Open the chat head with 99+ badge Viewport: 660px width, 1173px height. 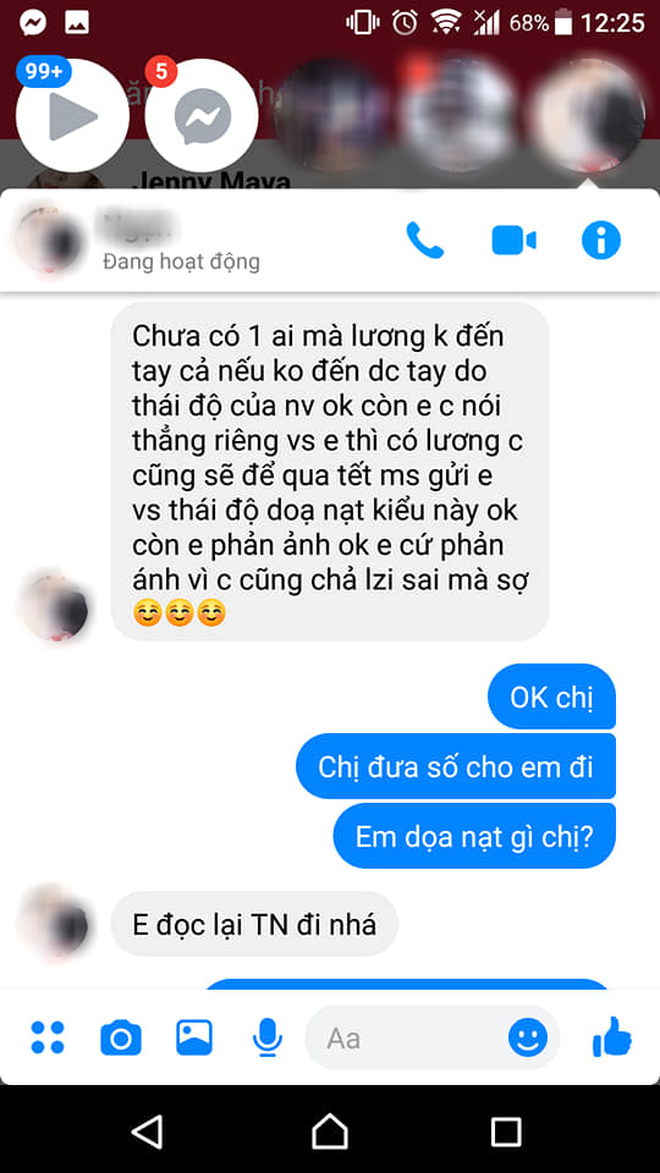[x=72, y=116]
